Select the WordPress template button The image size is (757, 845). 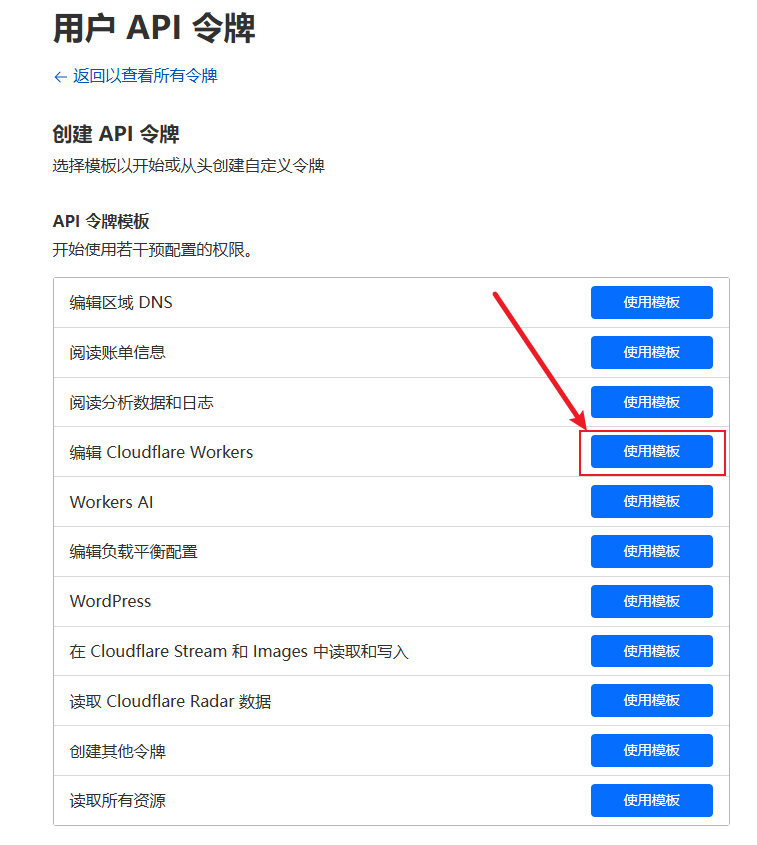(651, 601)
